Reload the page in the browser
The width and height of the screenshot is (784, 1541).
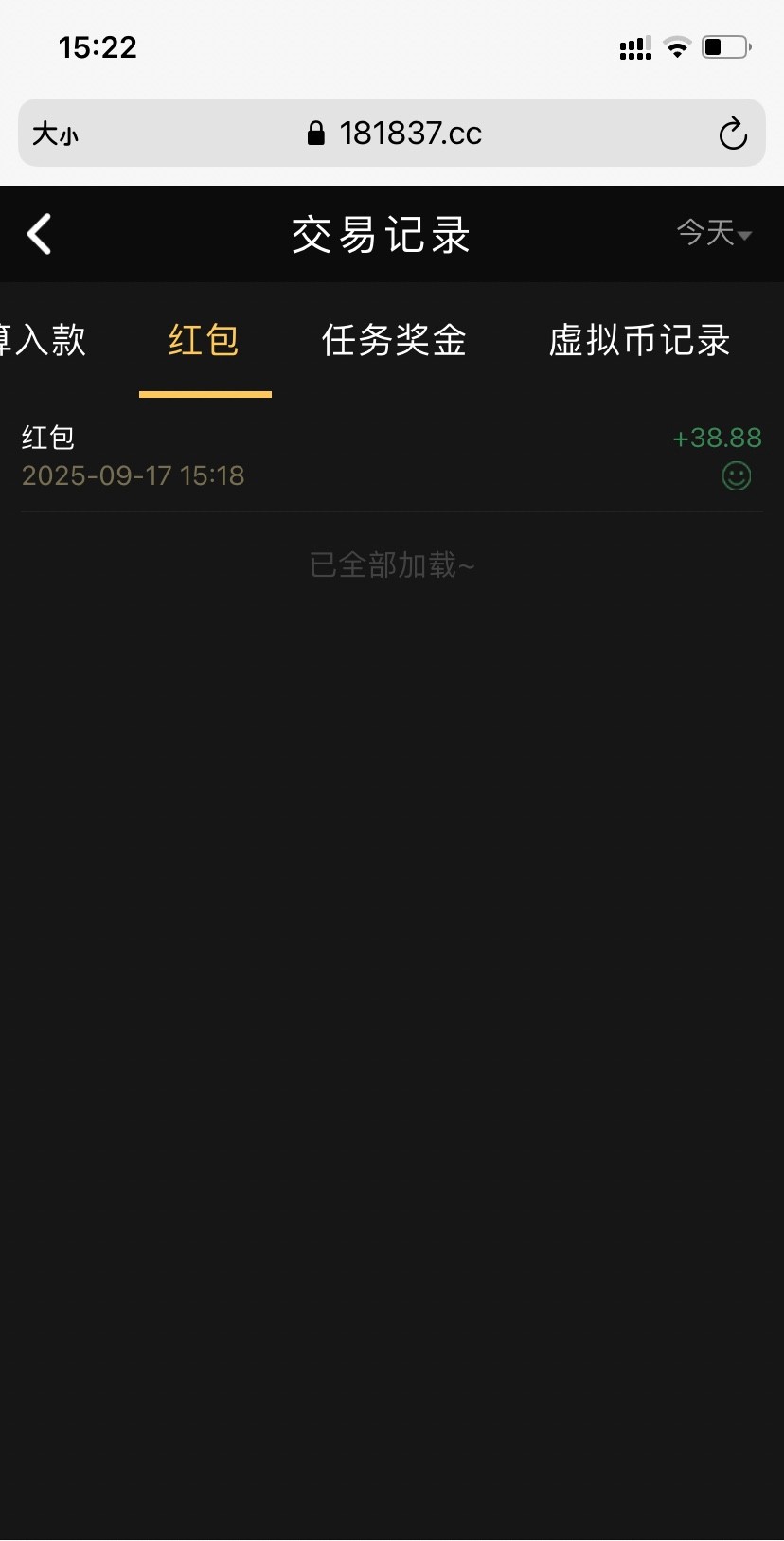click(732, 134)
